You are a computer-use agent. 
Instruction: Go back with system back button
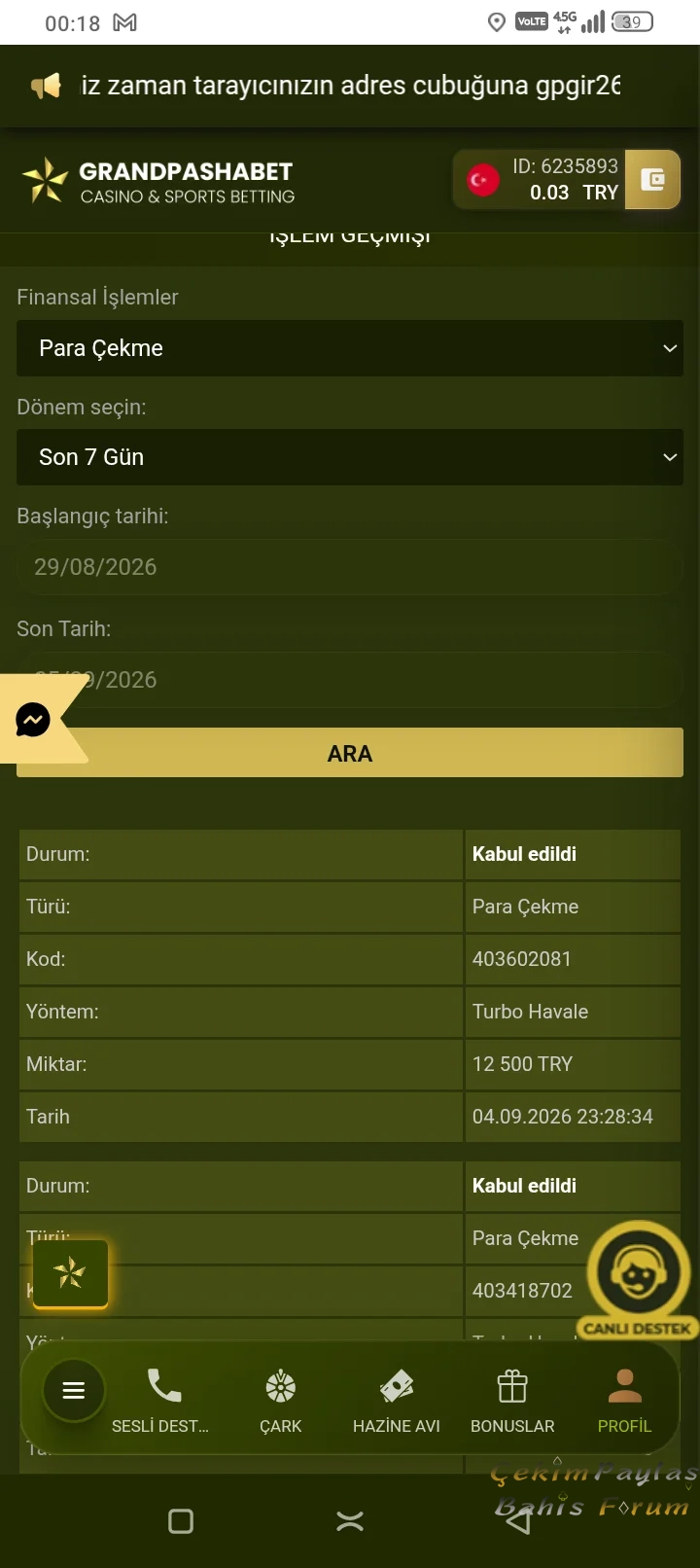pos(519,1521)
